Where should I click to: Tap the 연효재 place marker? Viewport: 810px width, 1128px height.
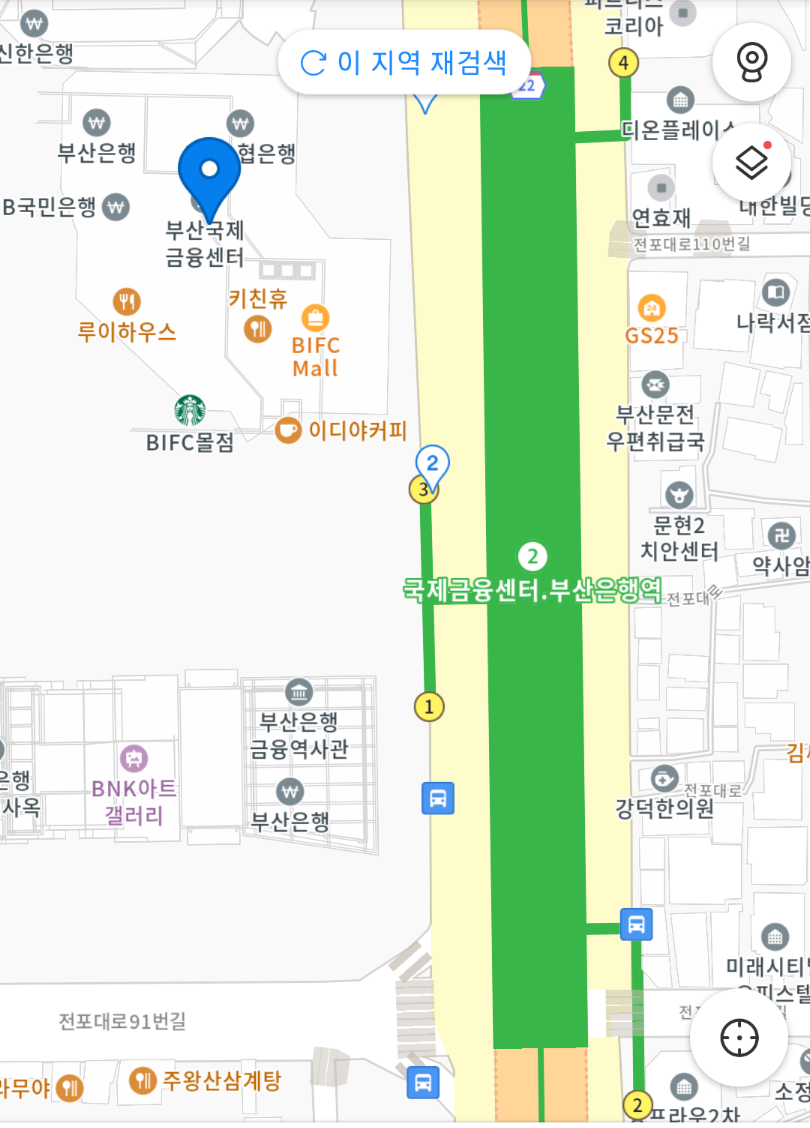tap(661, 188)
